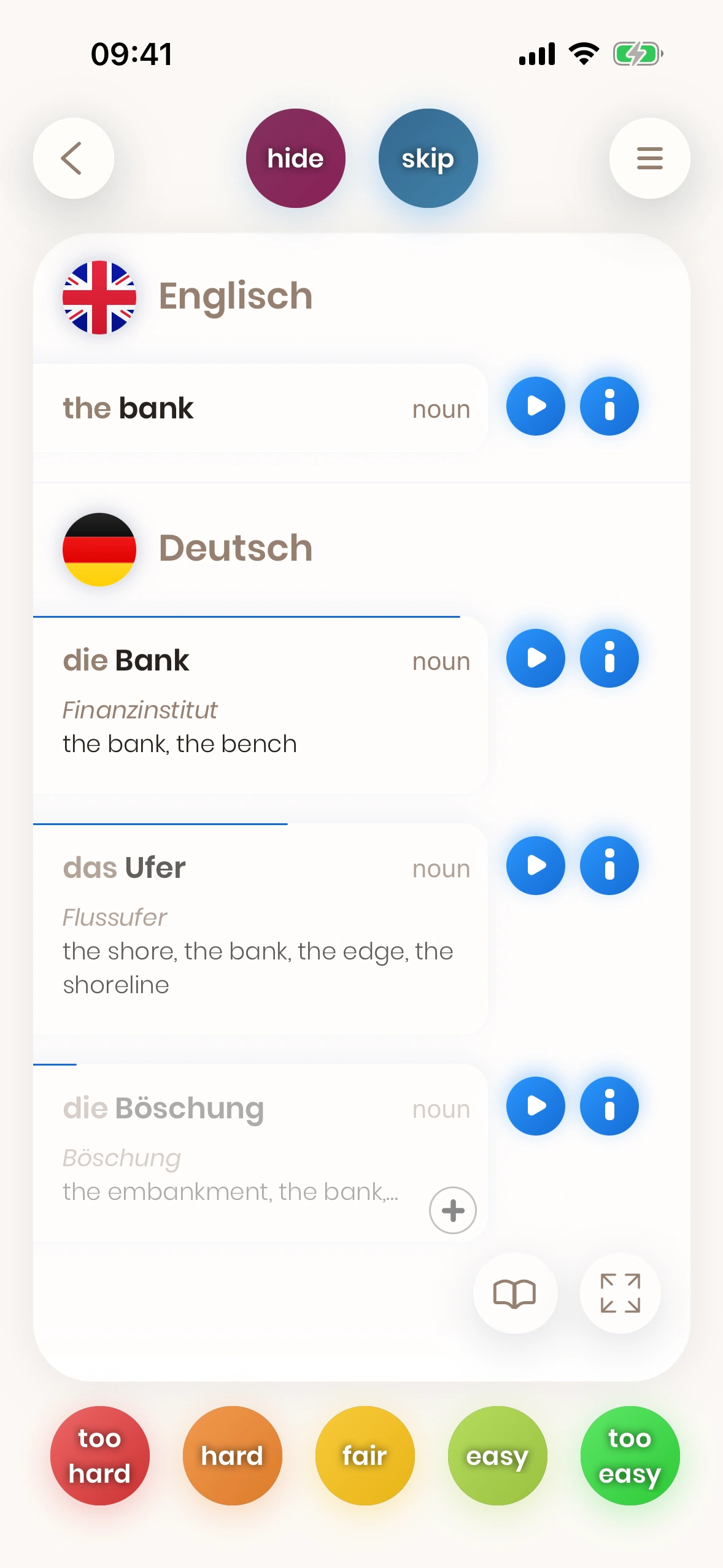This screenshot has height=1568, width=723.
Task: Open info for "die Bank"
Action: coord(609,658)
